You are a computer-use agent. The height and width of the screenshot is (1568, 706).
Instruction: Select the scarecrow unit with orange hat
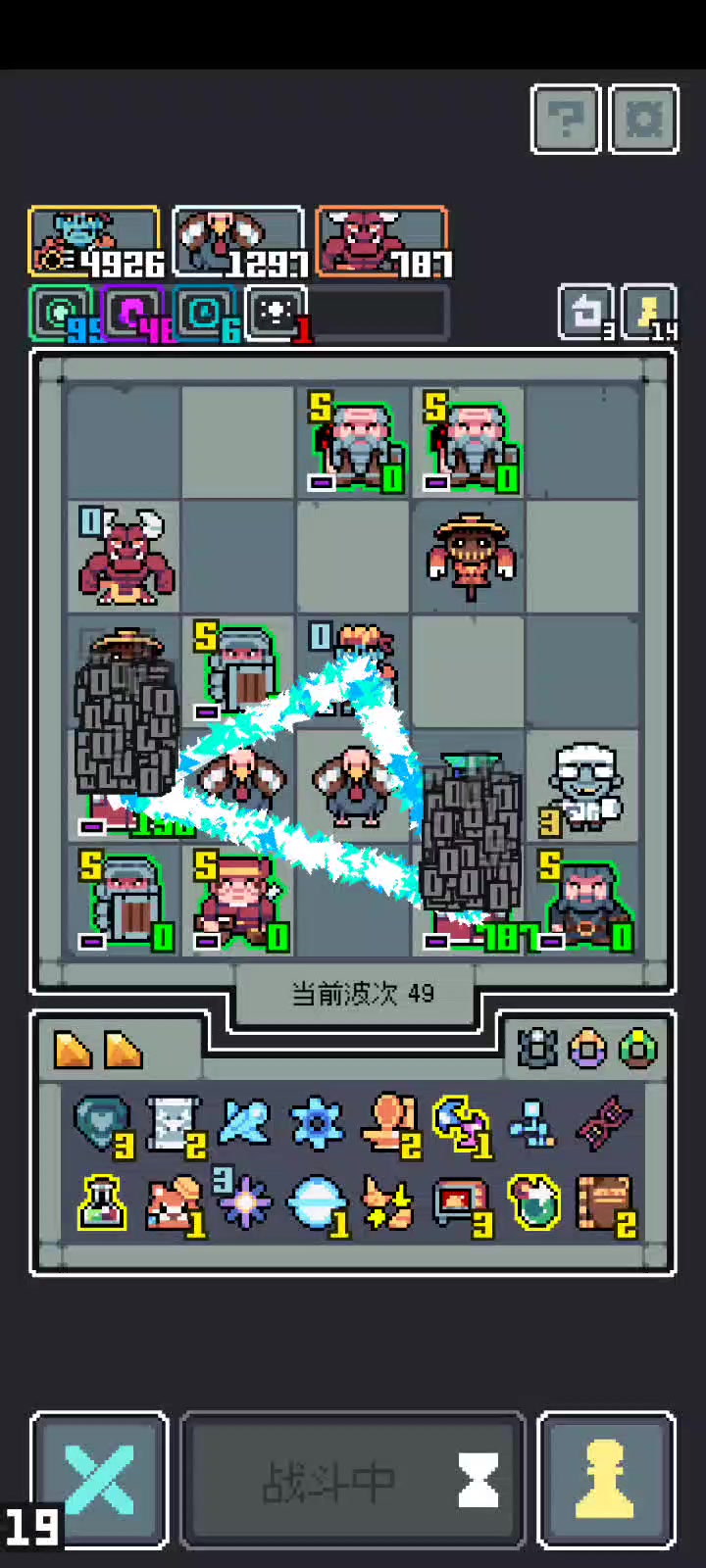[x=470, y=557]
